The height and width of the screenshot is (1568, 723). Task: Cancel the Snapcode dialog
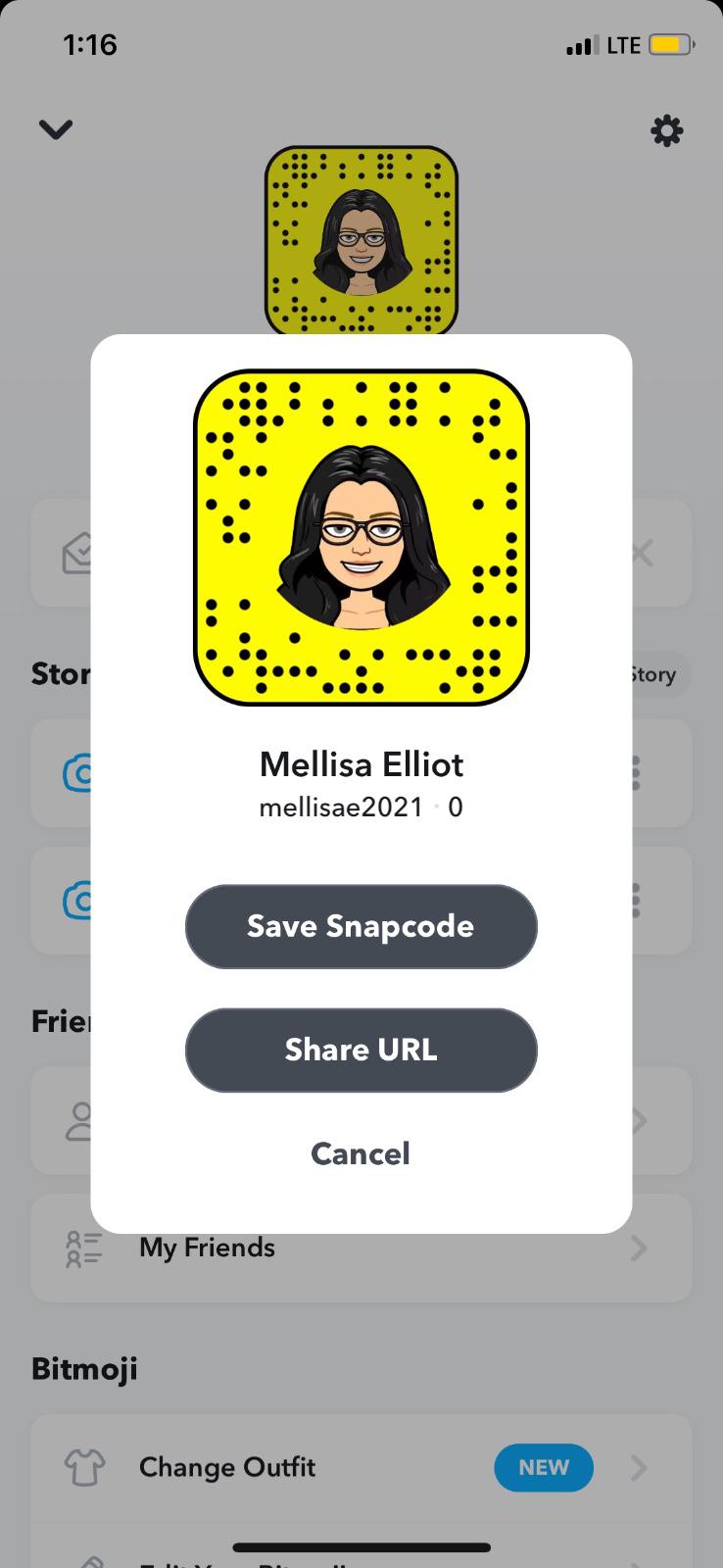[361, 1153]
